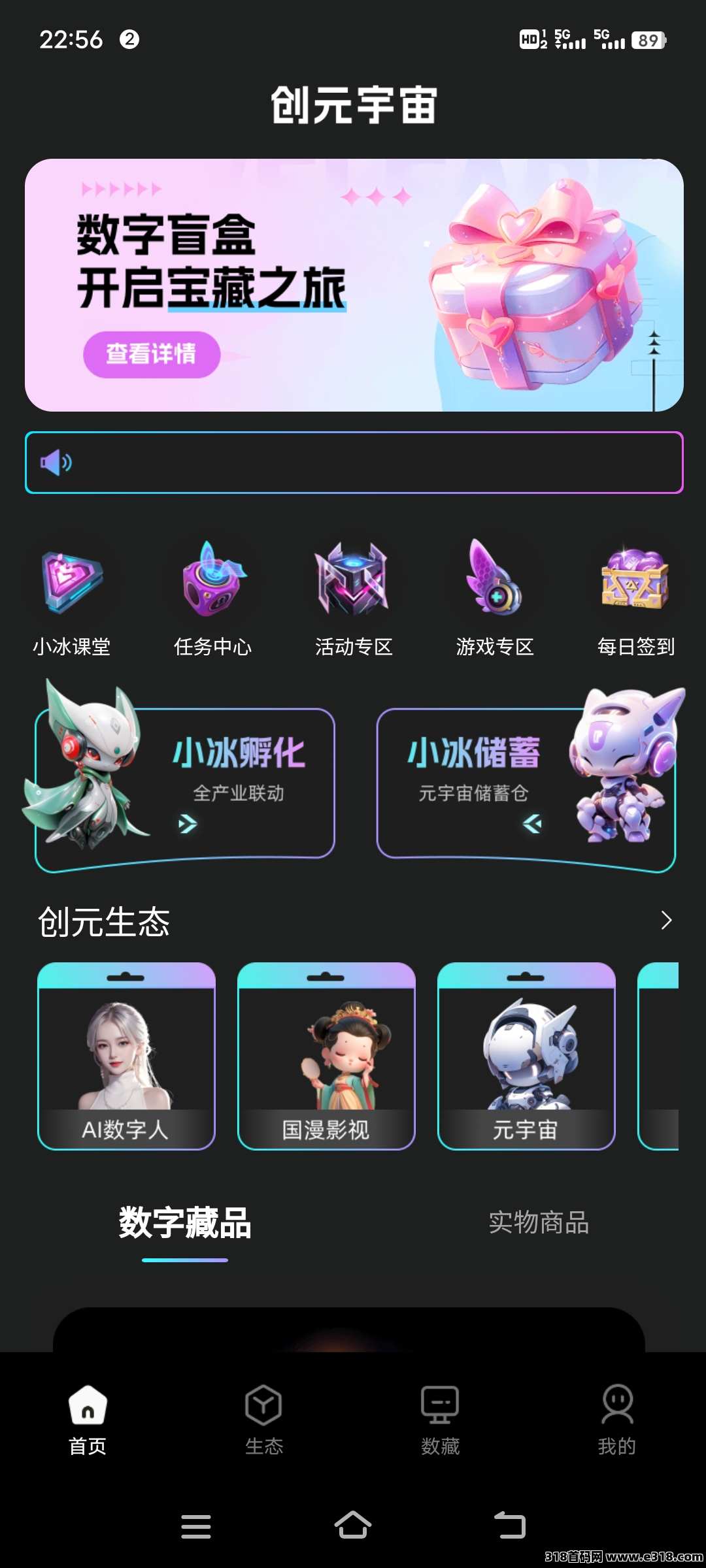Open the 我的 tab

[x=616, y=1415]
